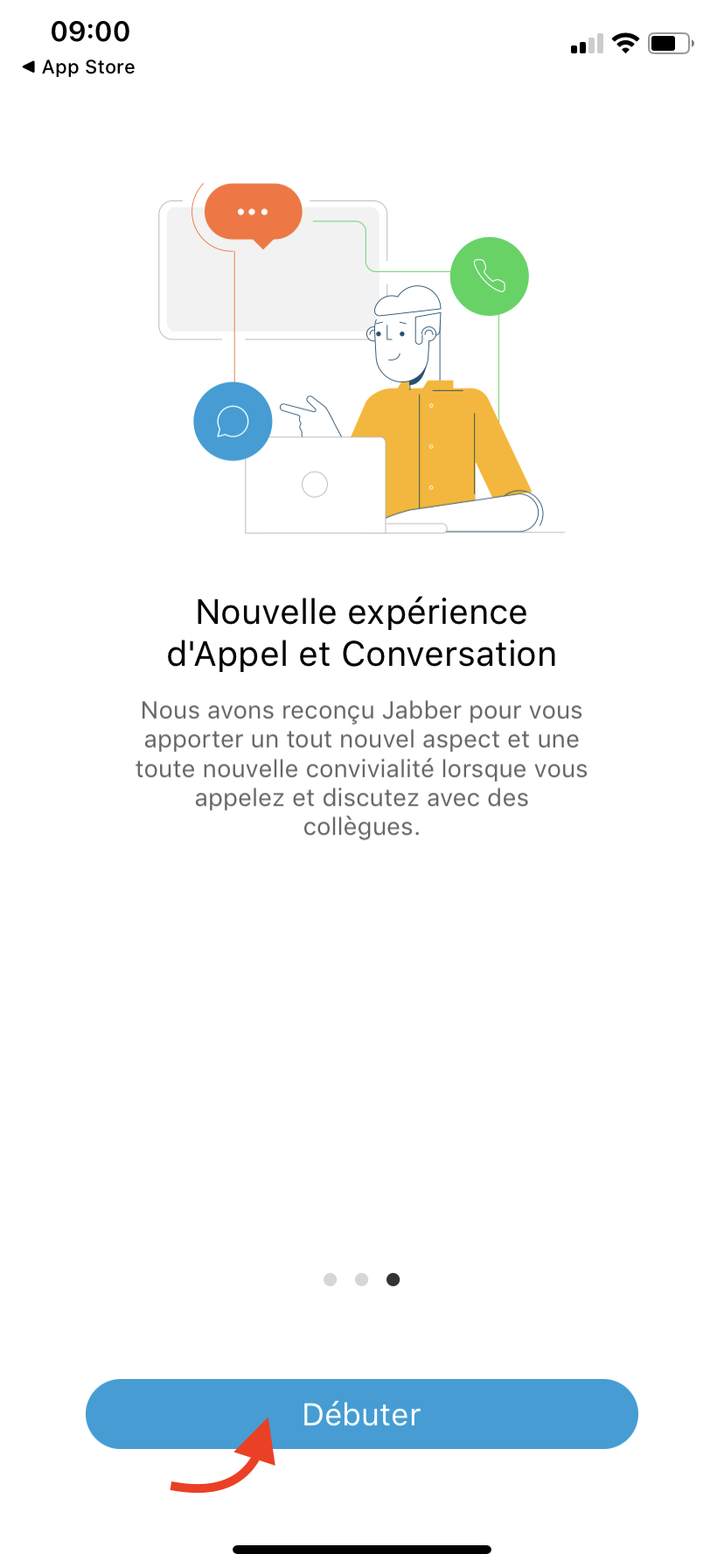Return to the App Store
724x1568 pixels.
pos(79,67)
